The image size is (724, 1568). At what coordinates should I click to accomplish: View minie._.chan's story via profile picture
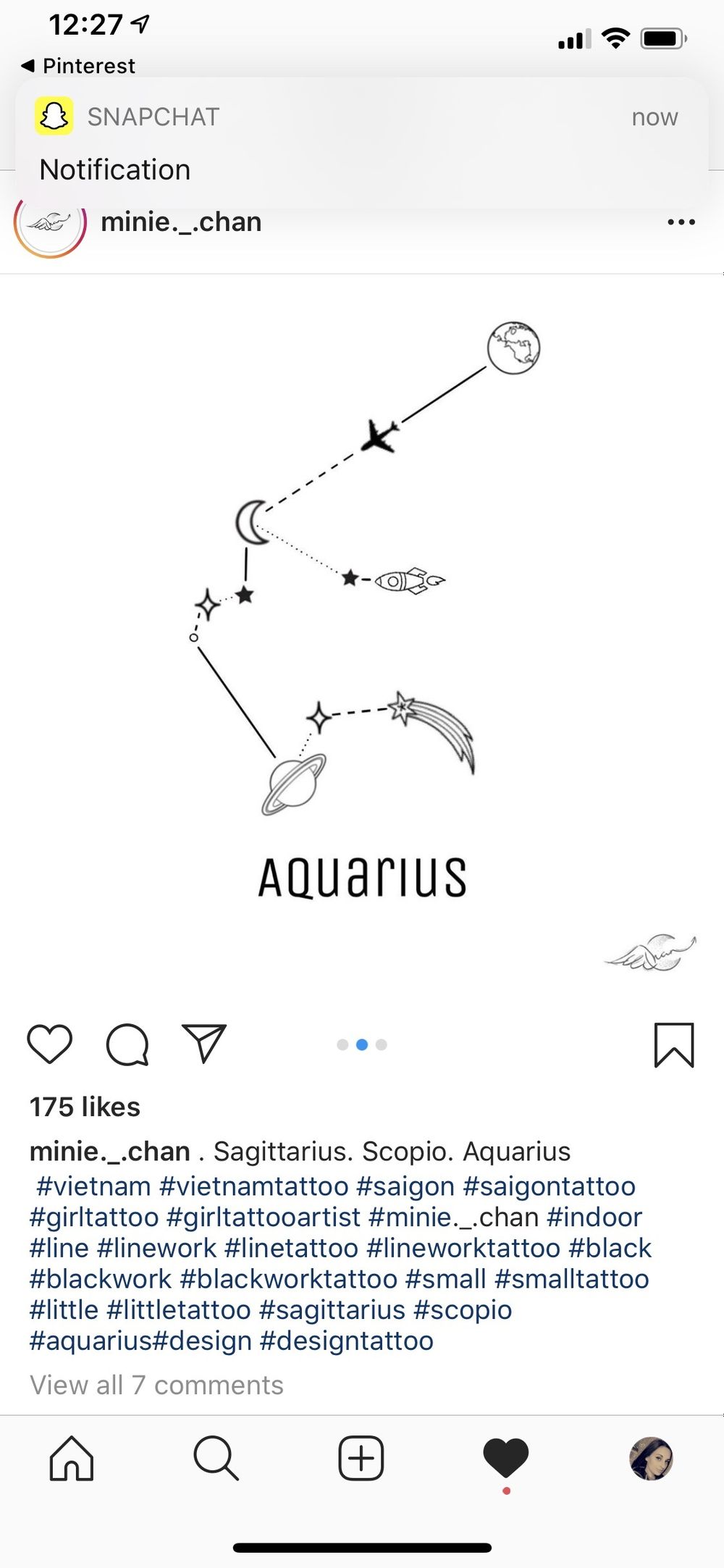[50, 223]
